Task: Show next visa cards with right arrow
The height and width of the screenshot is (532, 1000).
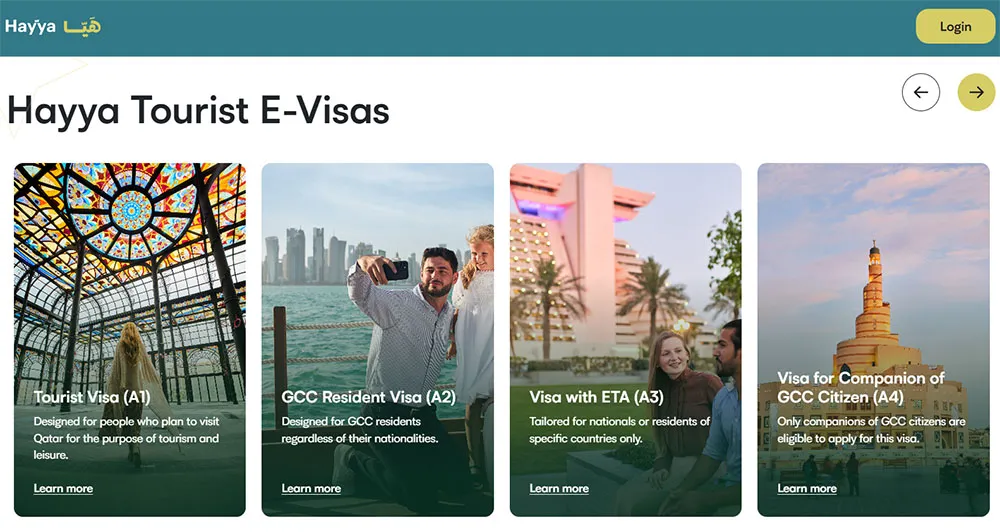Action: click(x=976, y=92)
